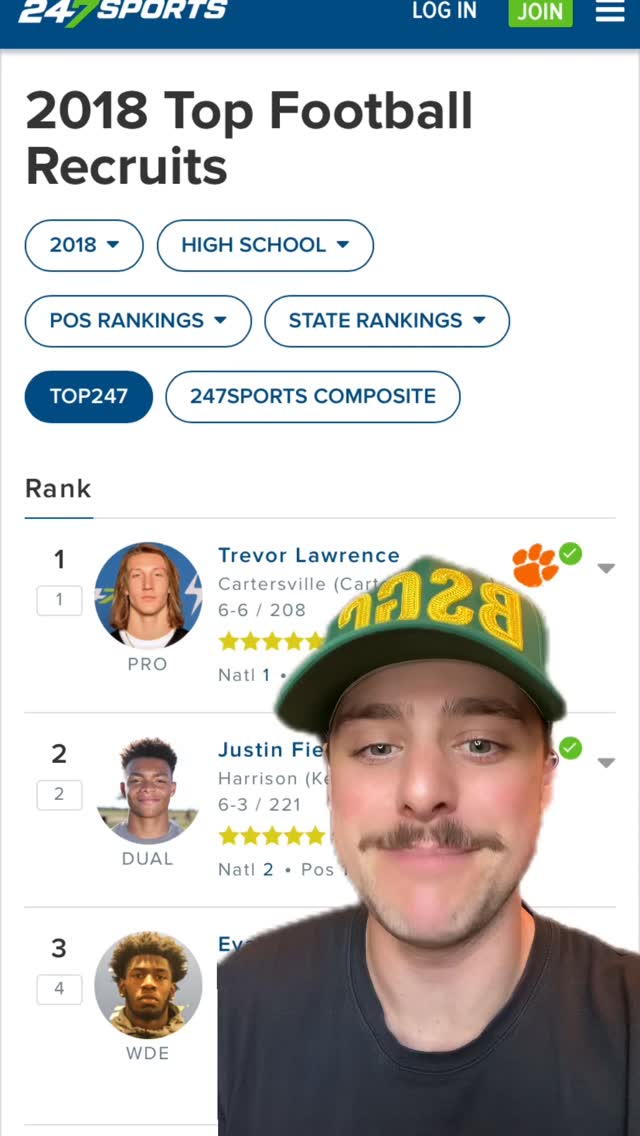Switch to 247SPORTS COMPOSITE rankings
This screenshot has width=640, height=1136.
pyautogui.click(x=313, y=397)
